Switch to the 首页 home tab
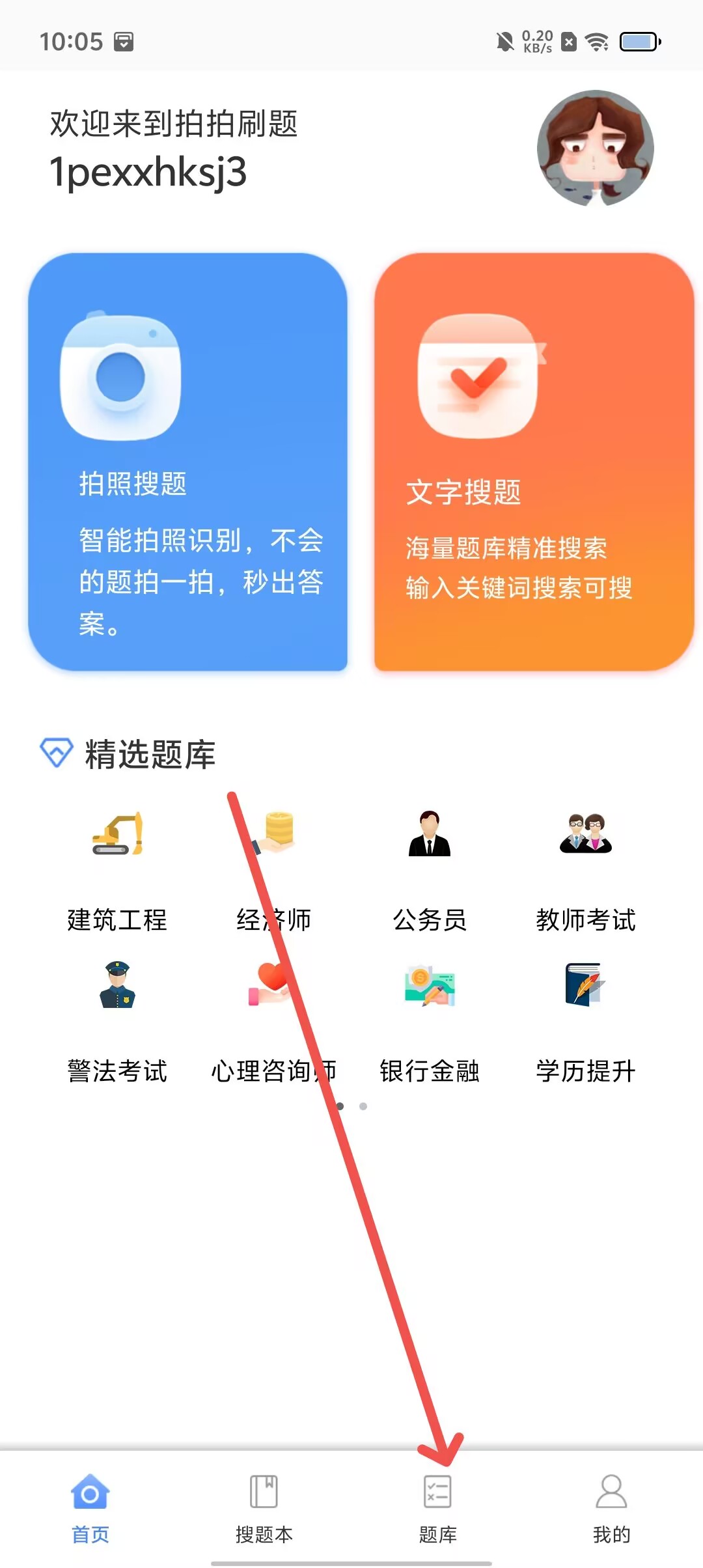 click(90, 1508)
